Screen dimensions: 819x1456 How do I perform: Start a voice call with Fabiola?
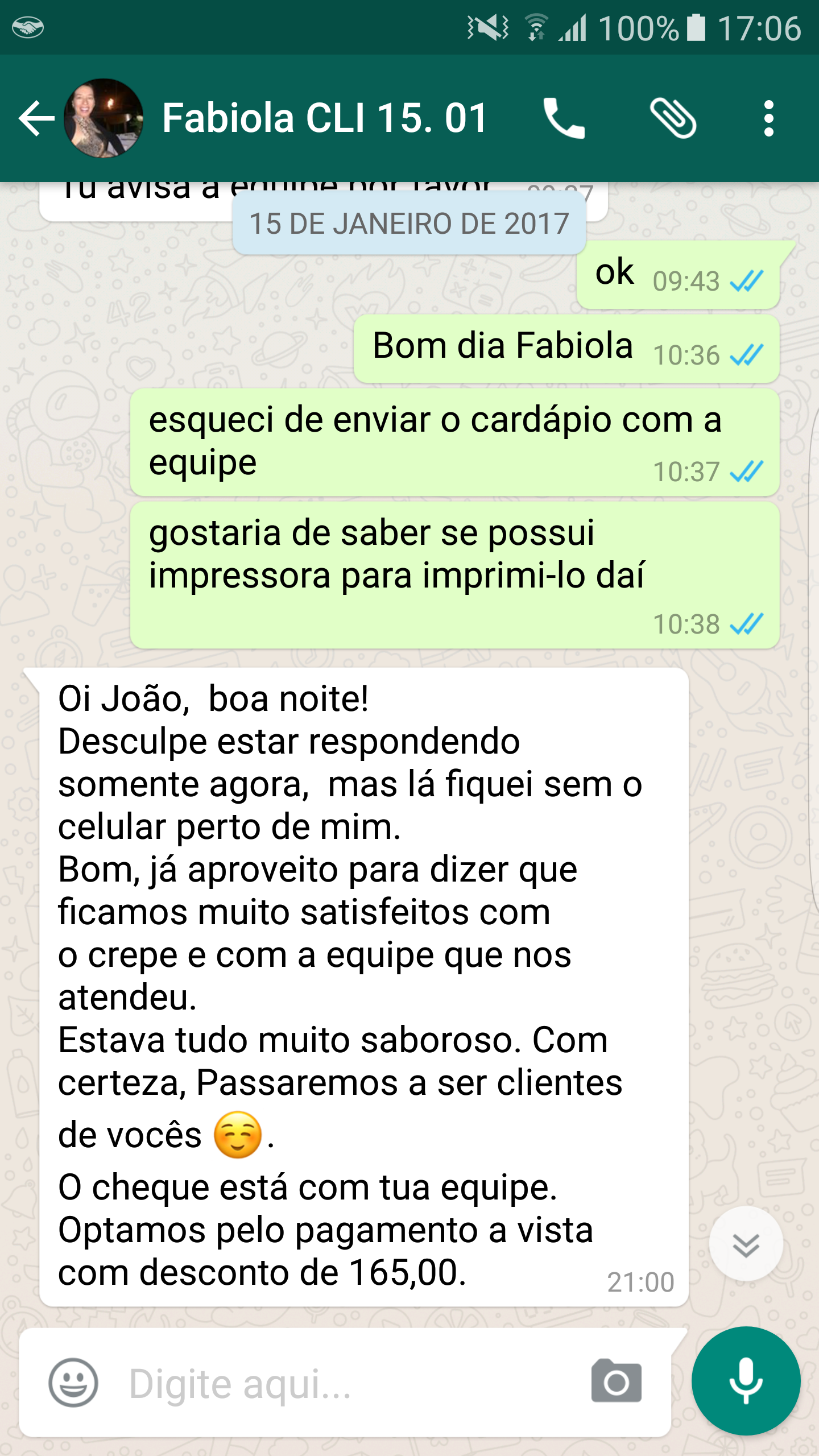(564, 118)
